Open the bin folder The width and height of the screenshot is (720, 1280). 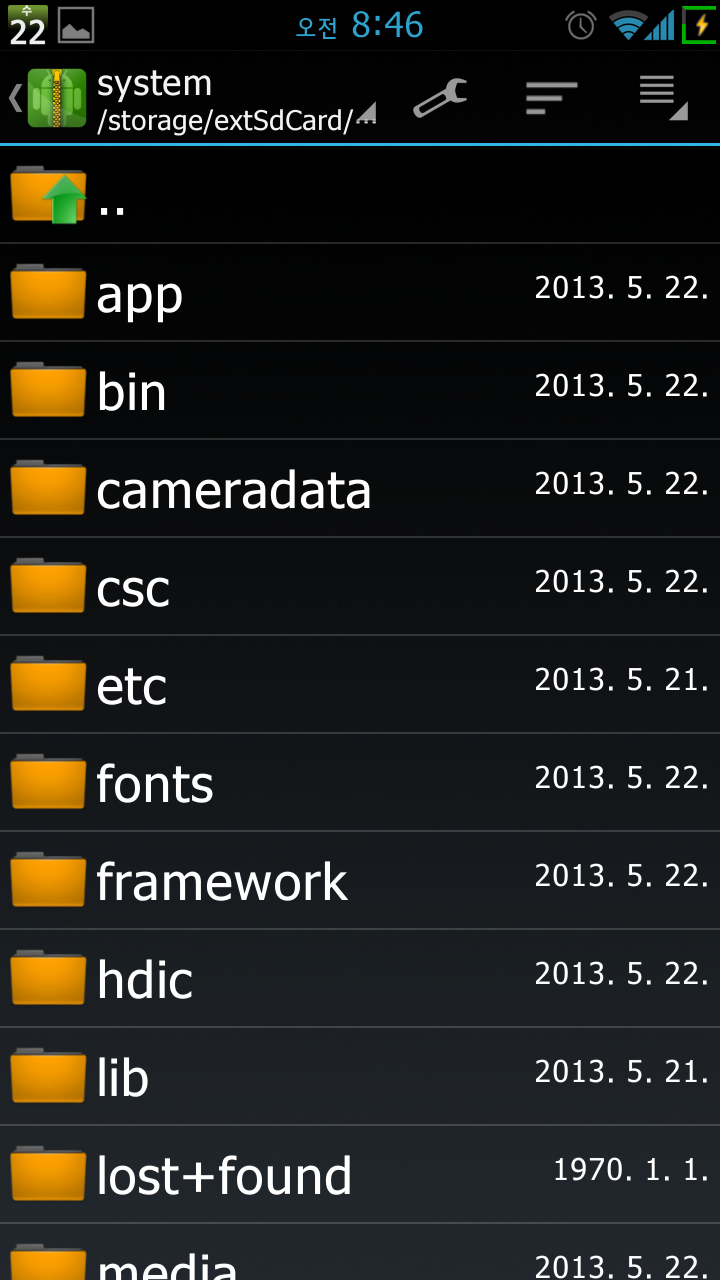click(360, 391)
